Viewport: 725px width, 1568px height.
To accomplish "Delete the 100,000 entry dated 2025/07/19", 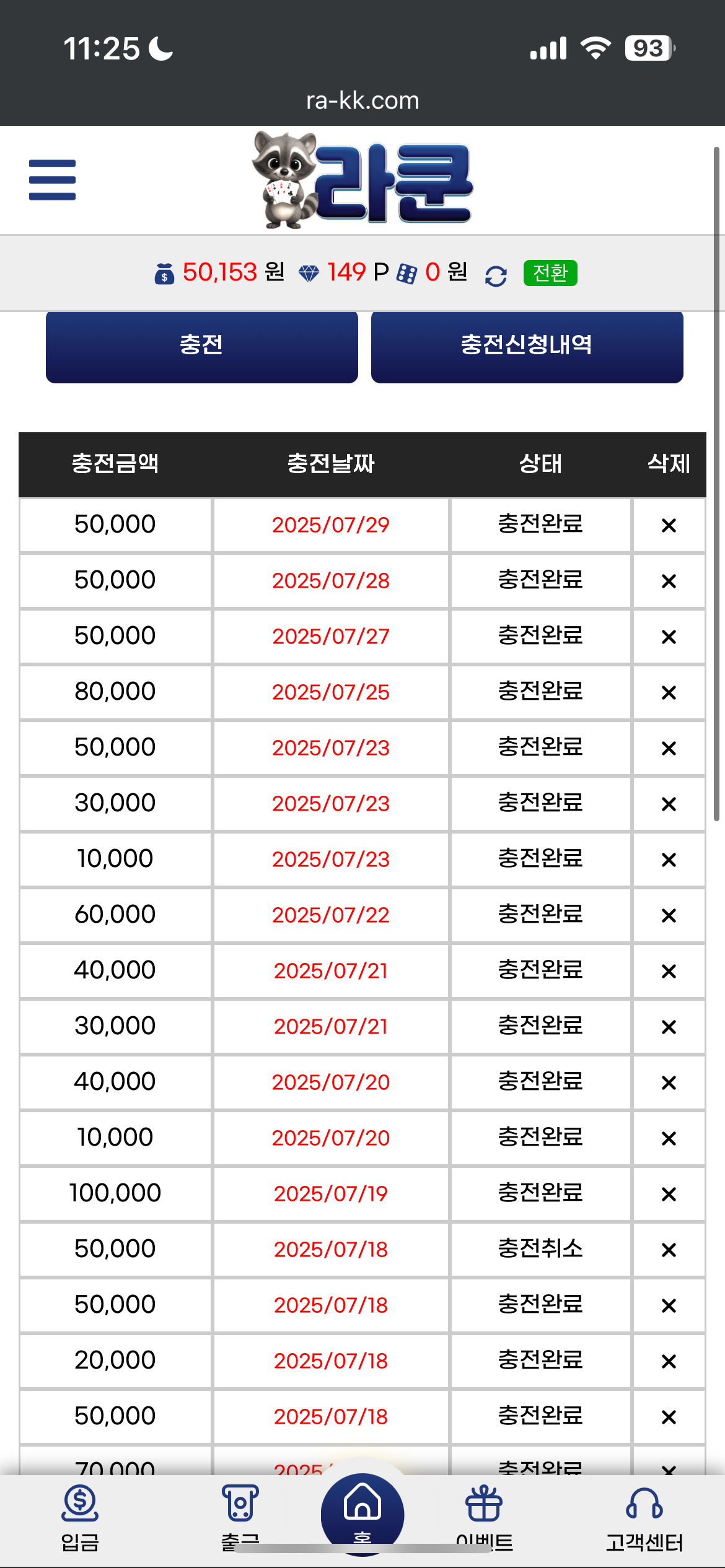I will coord(669,1194).
